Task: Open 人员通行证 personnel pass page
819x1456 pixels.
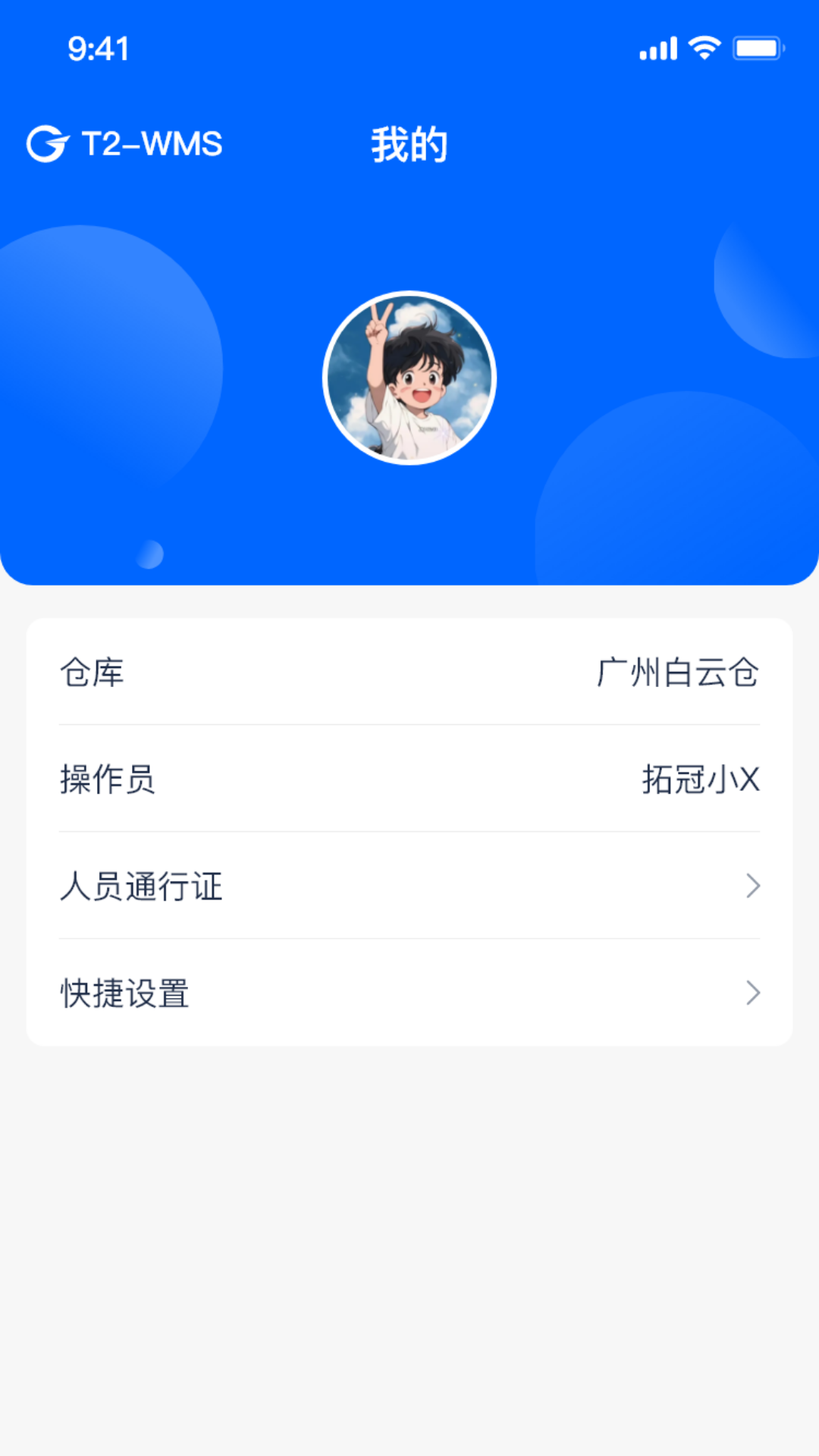Action: click(141, 886)
